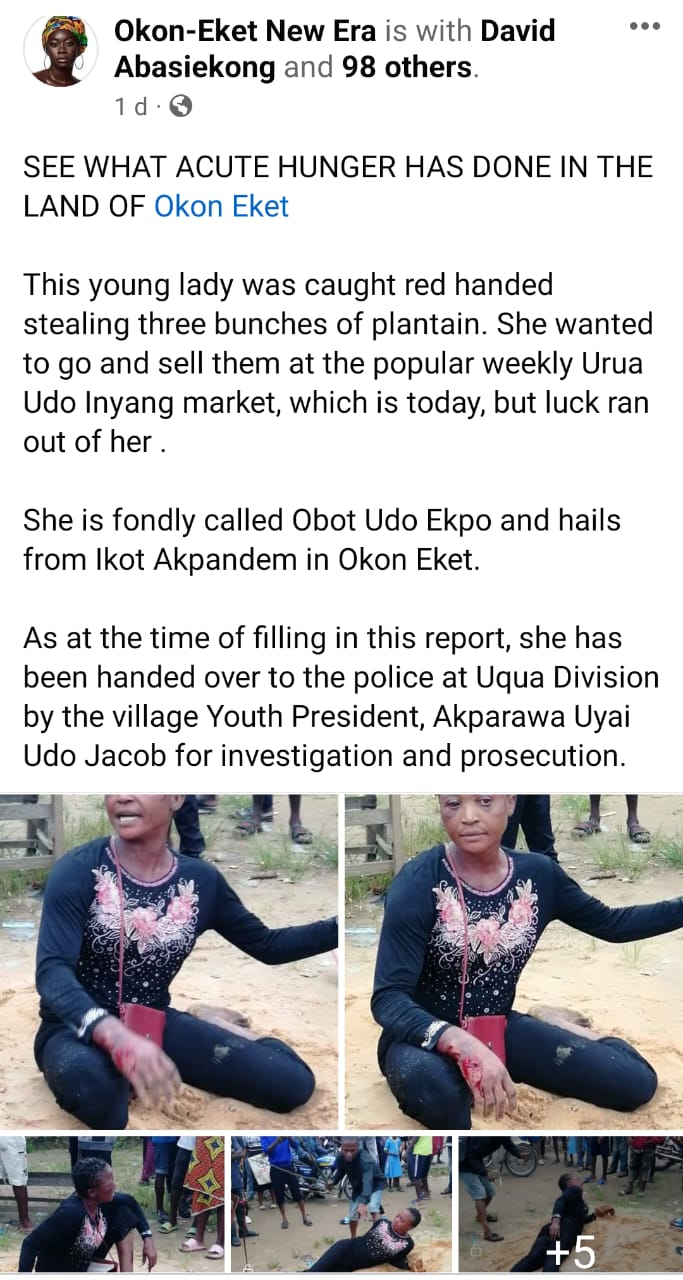The width and height of the screenshot is (683, 1280).
Task: Open the bottom-left small photo
Action: pyautogui.click(x=112, y=1204)
